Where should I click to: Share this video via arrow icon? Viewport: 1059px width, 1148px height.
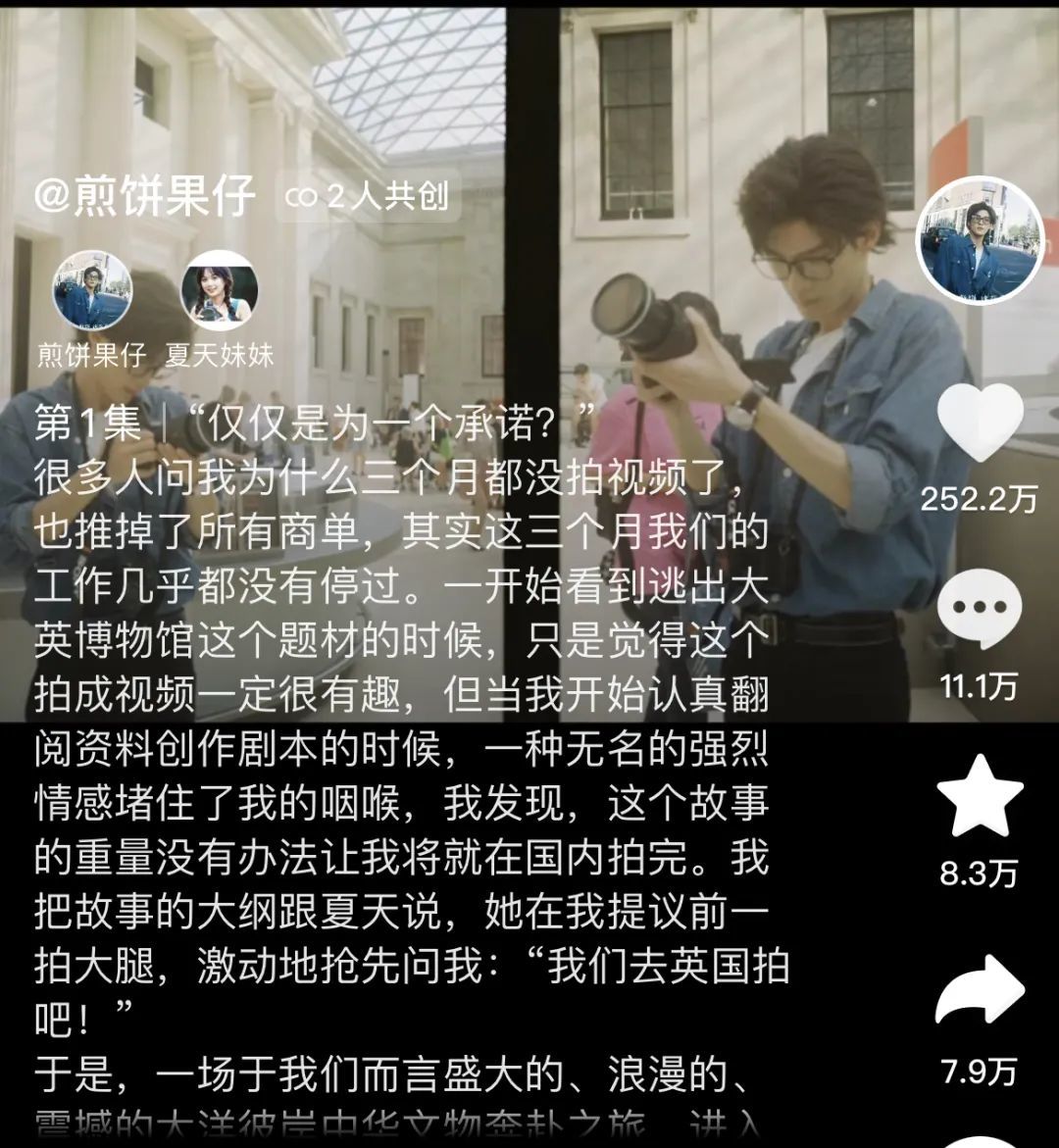(x=979, y=990)
